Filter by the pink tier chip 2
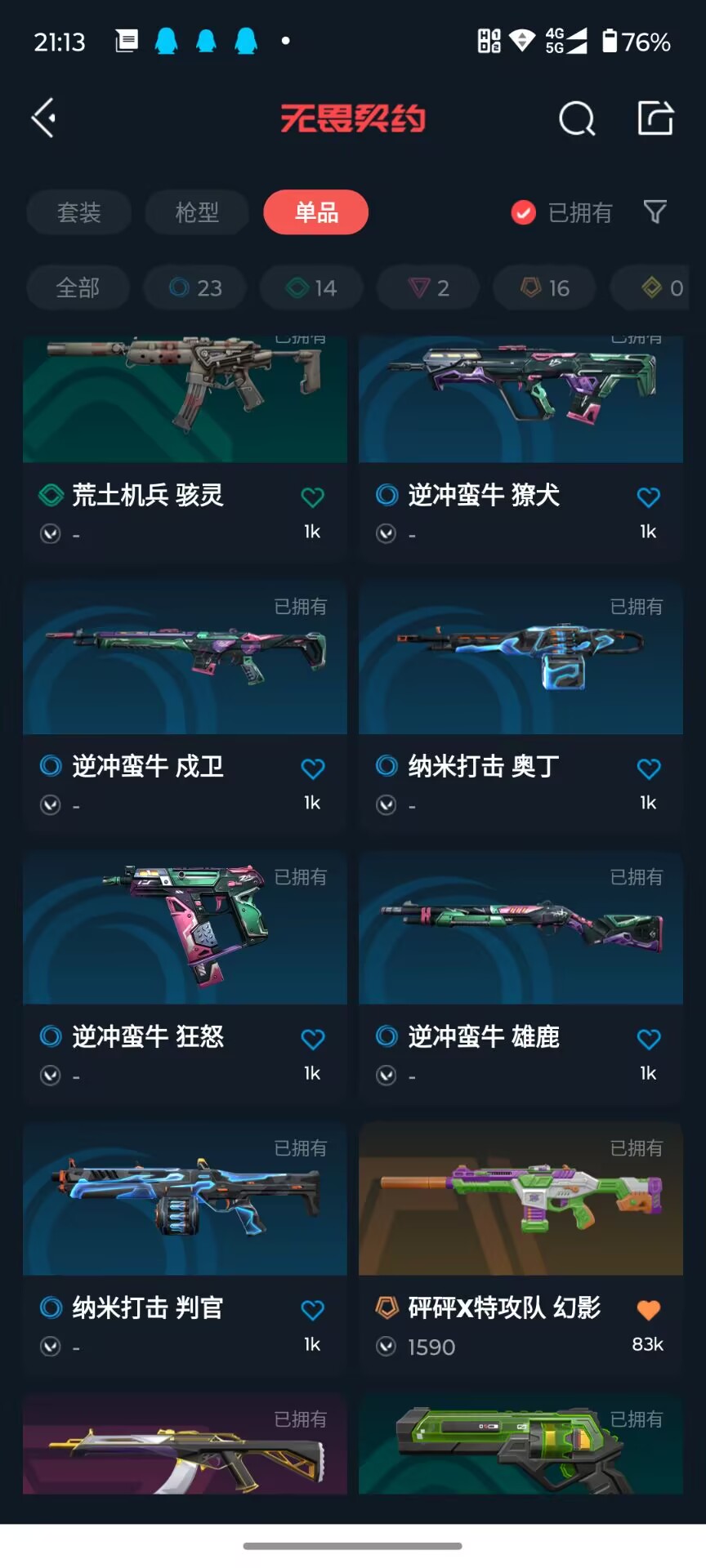 tap(428, 287)
